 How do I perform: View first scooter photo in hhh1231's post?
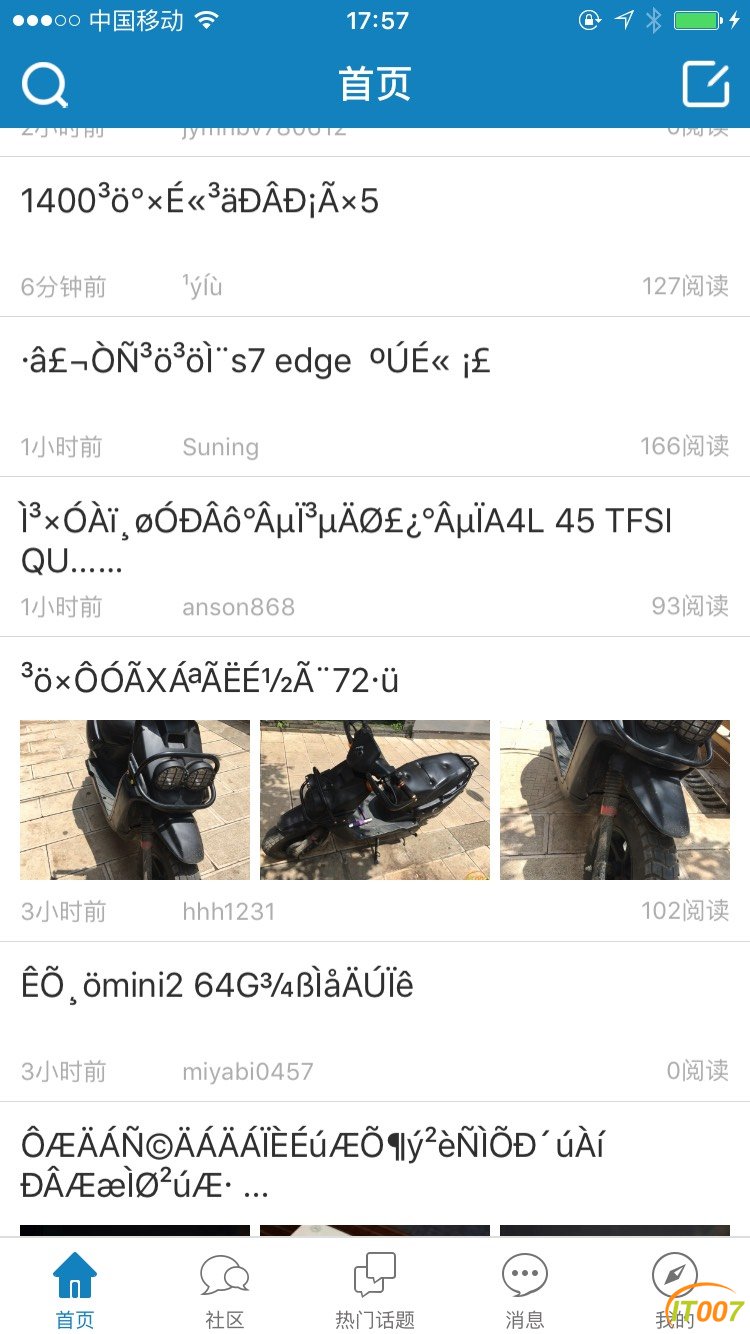click(x=135, y=800)
